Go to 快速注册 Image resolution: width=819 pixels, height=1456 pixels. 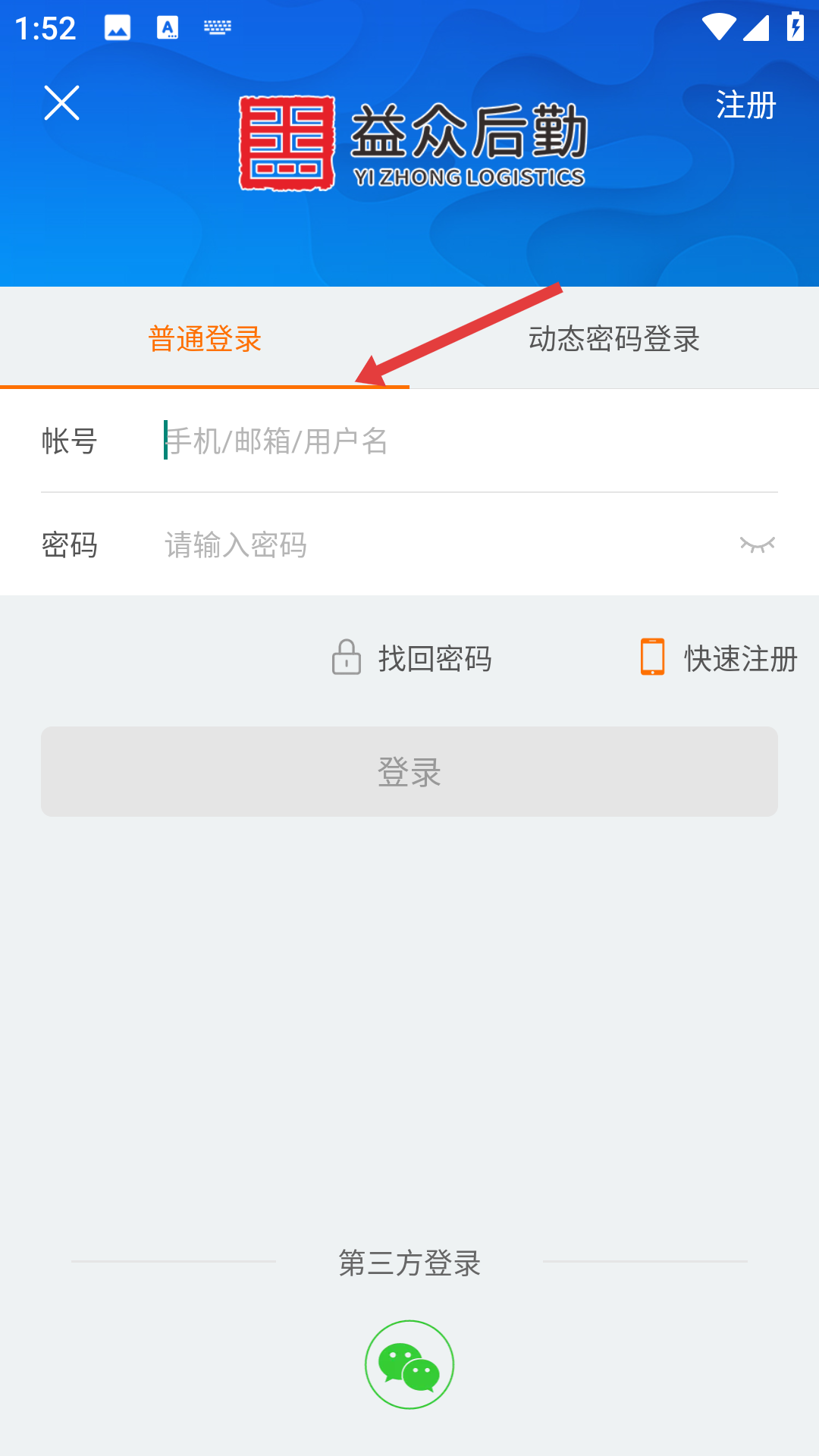[x=718, y=657]
